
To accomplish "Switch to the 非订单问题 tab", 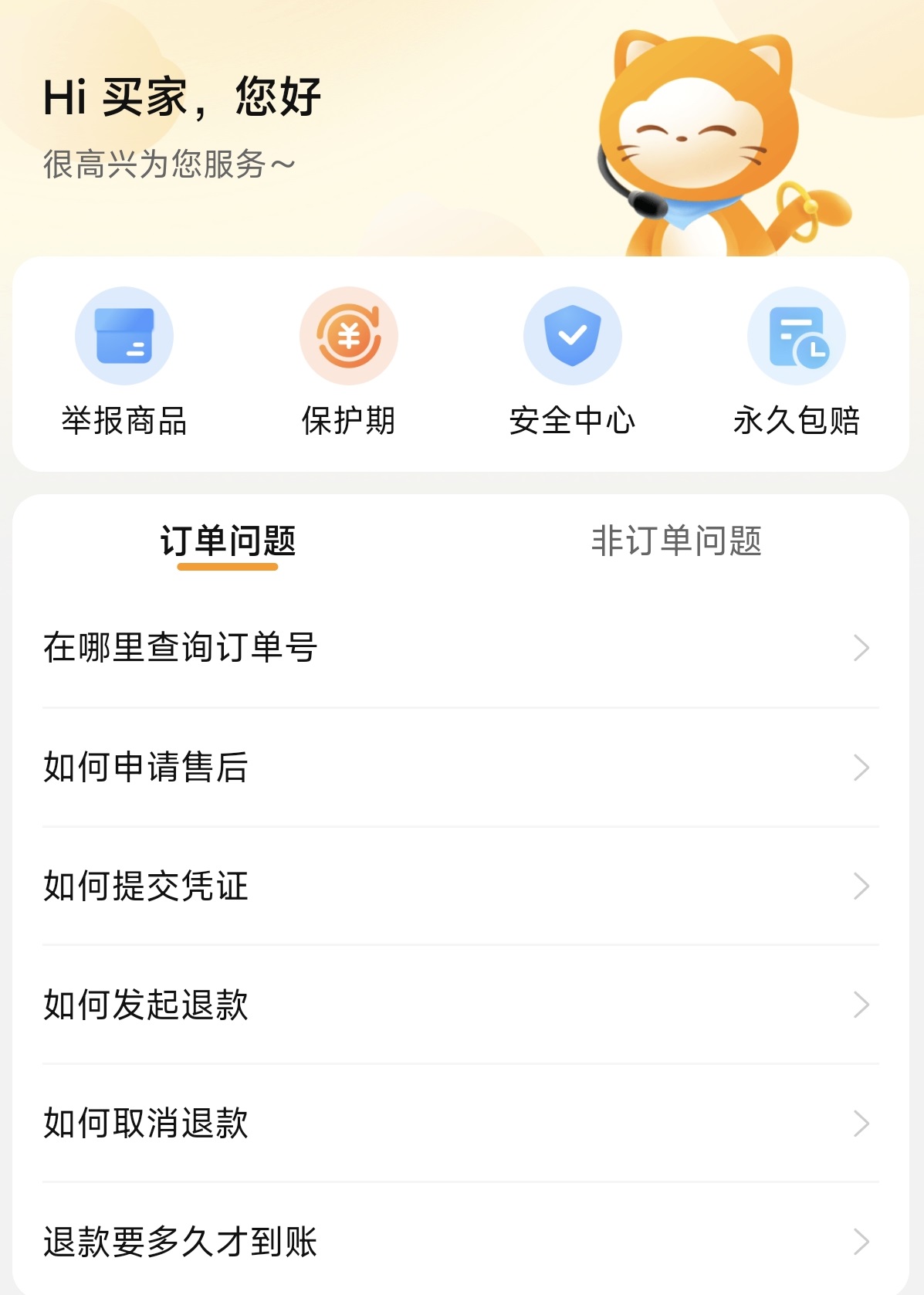I will (x=676, y=541).
